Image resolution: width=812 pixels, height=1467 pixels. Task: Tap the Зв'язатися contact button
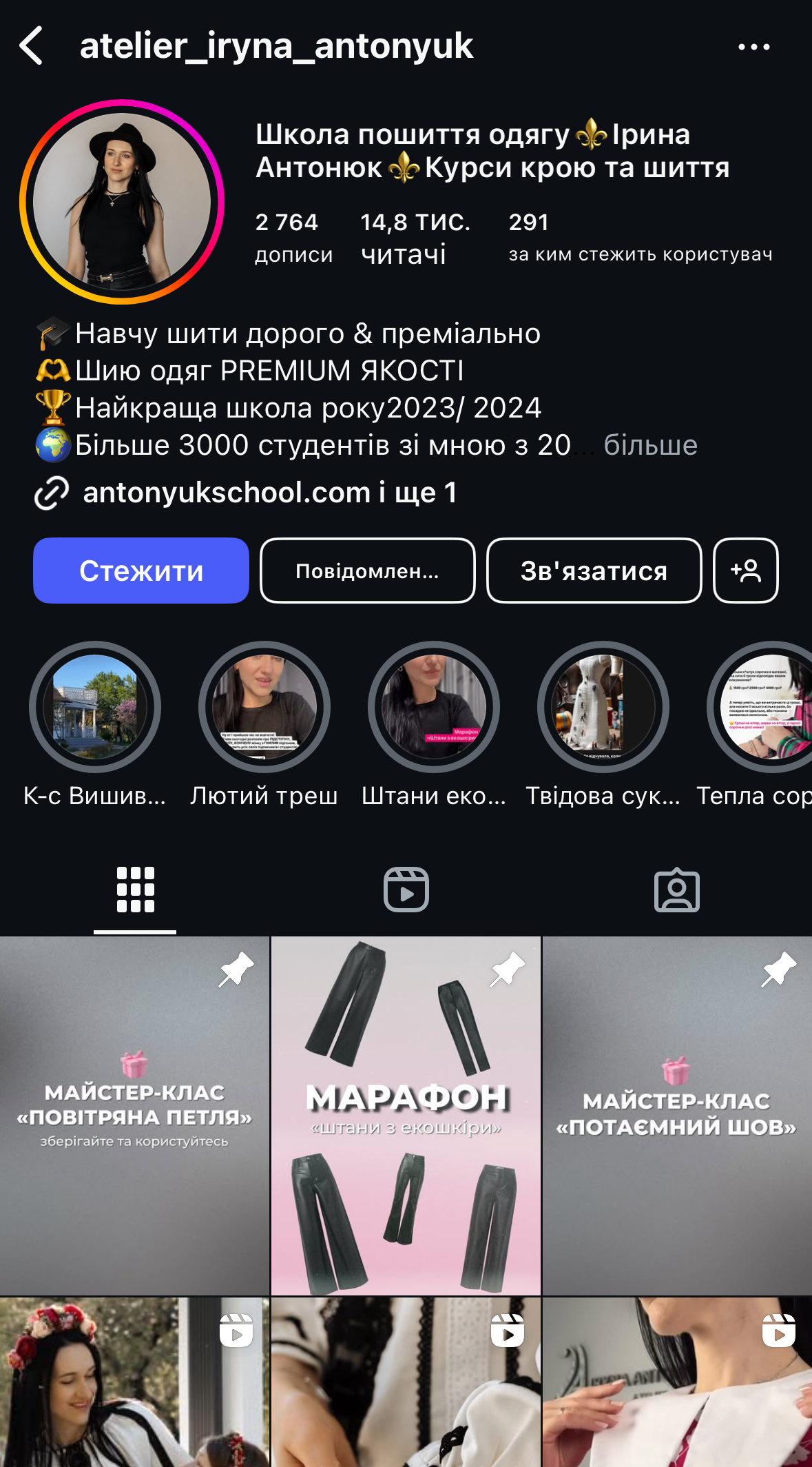(594, 571)
